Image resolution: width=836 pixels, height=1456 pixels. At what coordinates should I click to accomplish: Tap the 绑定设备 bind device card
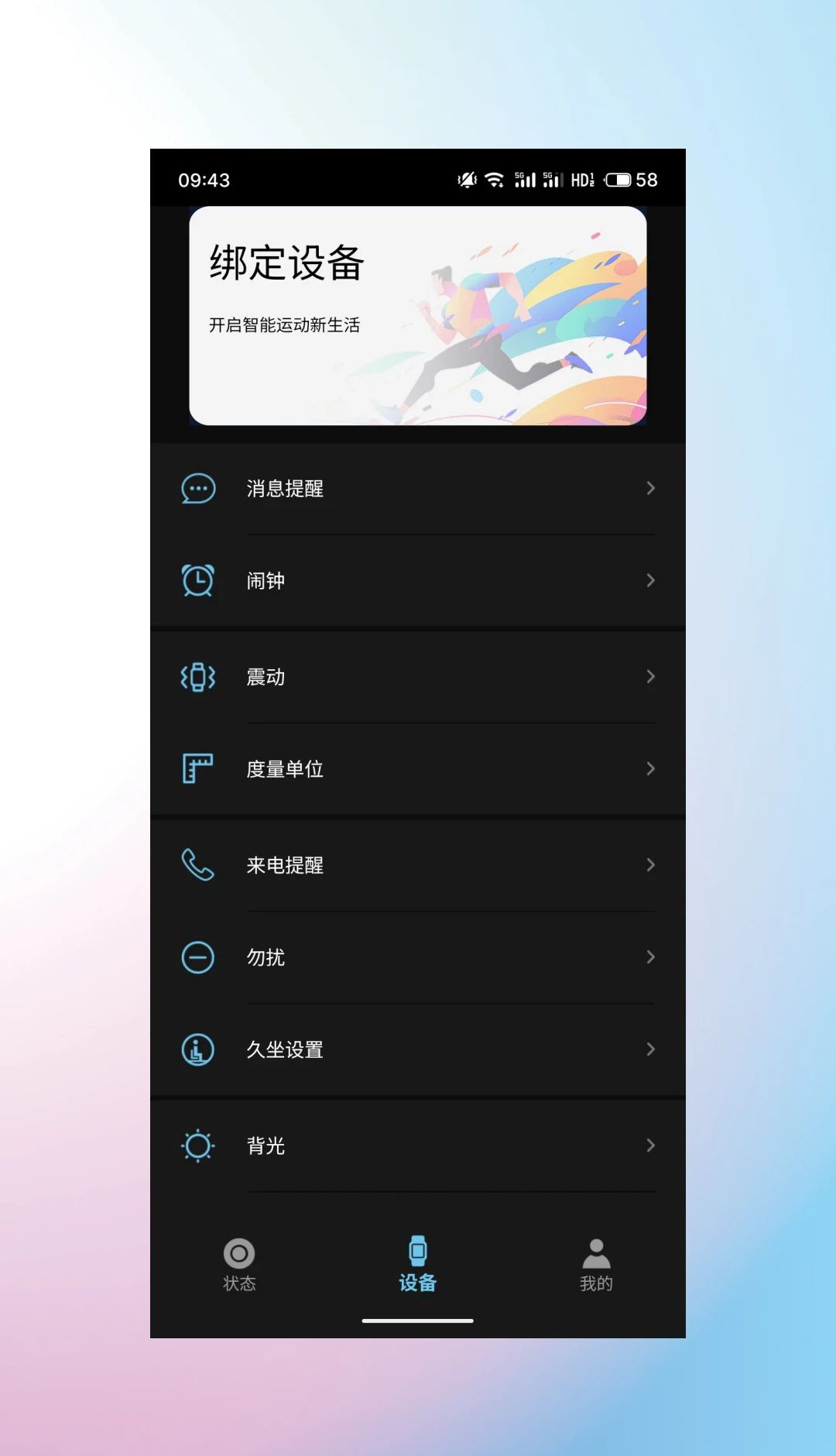(417, 315)
